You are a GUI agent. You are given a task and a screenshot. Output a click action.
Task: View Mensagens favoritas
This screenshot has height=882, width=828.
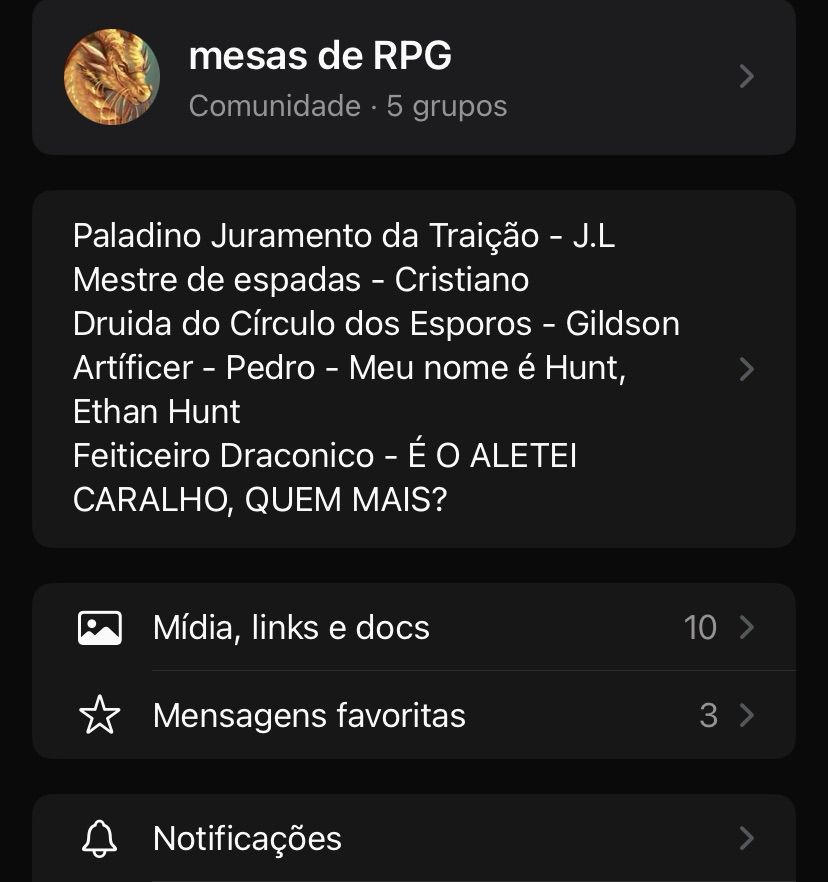413,715
